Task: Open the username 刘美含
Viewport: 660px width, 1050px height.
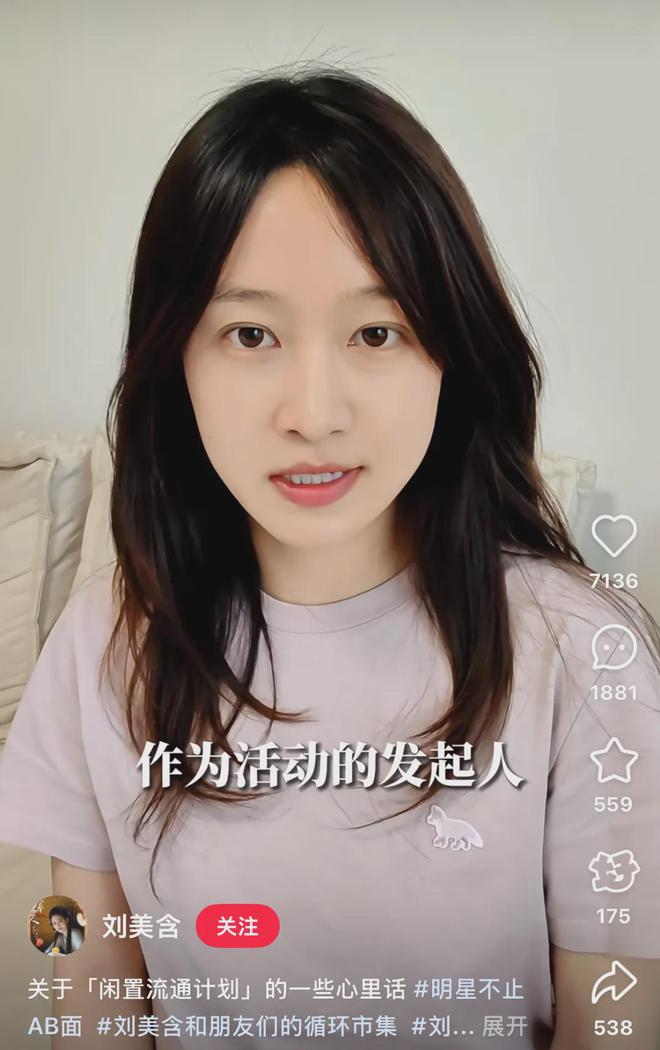Action: point(140,926)
